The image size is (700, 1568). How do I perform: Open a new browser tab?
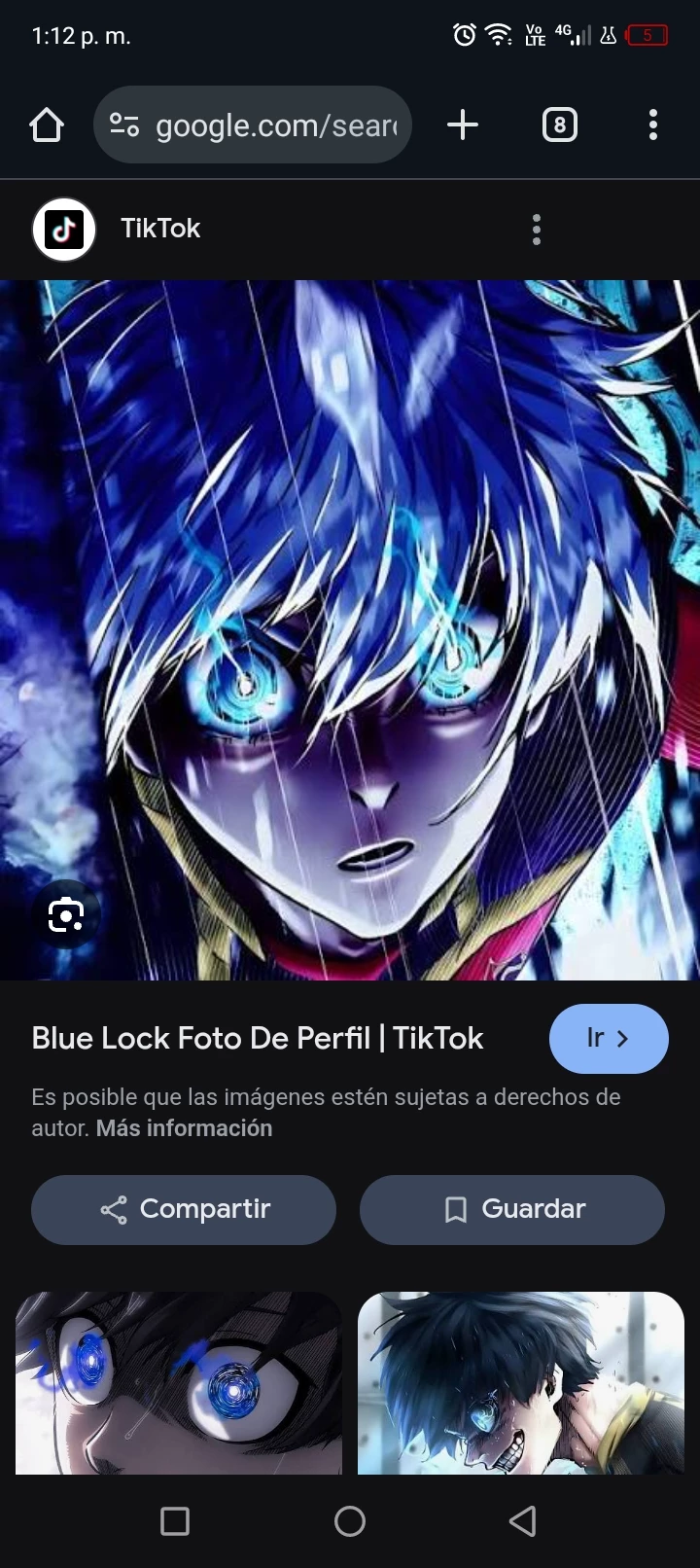(463, 125)
